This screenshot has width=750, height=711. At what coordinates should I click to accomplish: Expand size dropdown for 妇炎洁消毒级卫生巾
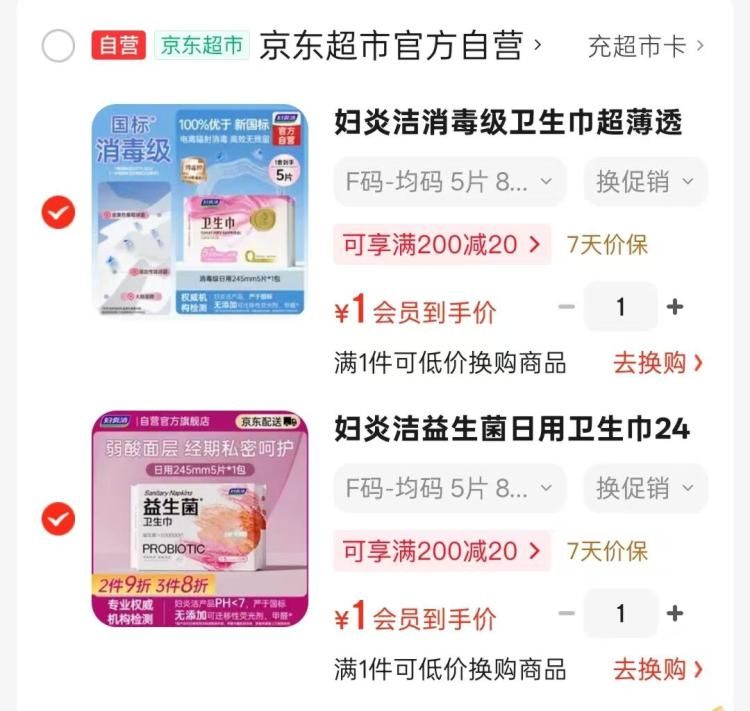pyautogui.click(x=450, y=182)
